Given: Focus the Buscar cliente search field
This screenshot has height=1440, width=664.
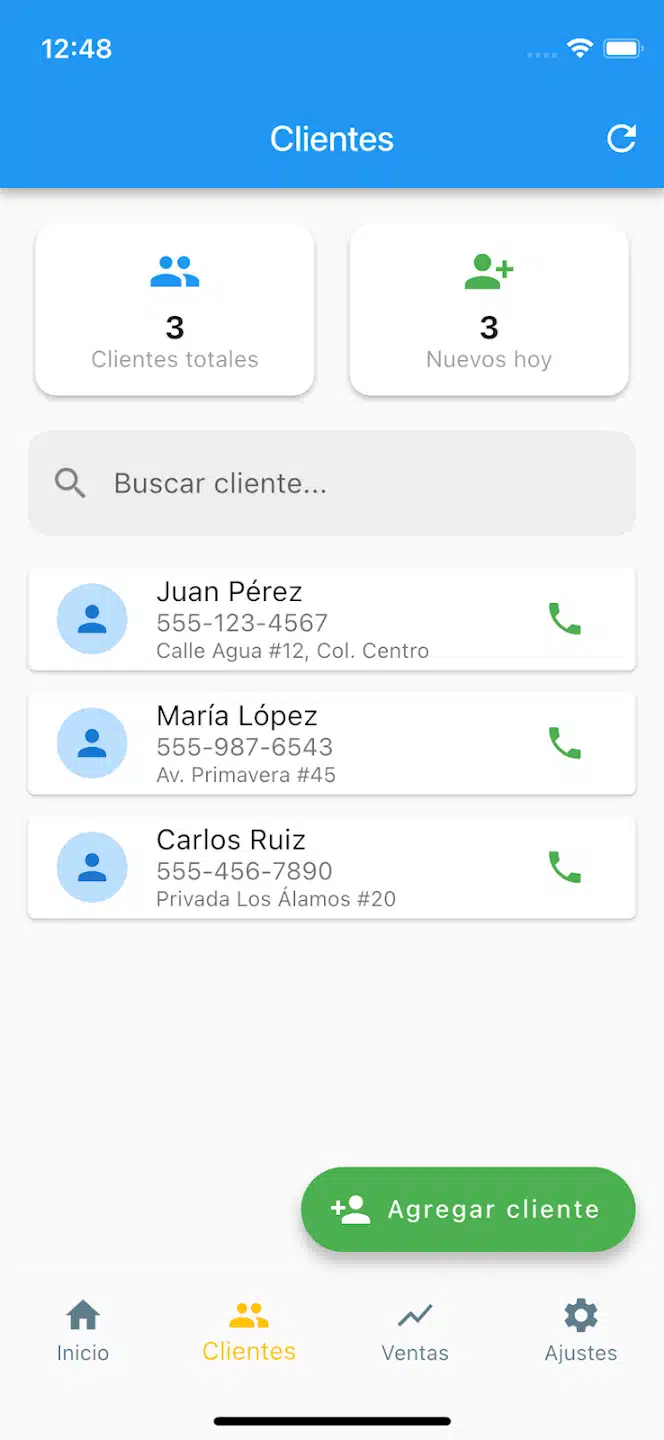Looking at the screenshot, I should coord(332,484).
